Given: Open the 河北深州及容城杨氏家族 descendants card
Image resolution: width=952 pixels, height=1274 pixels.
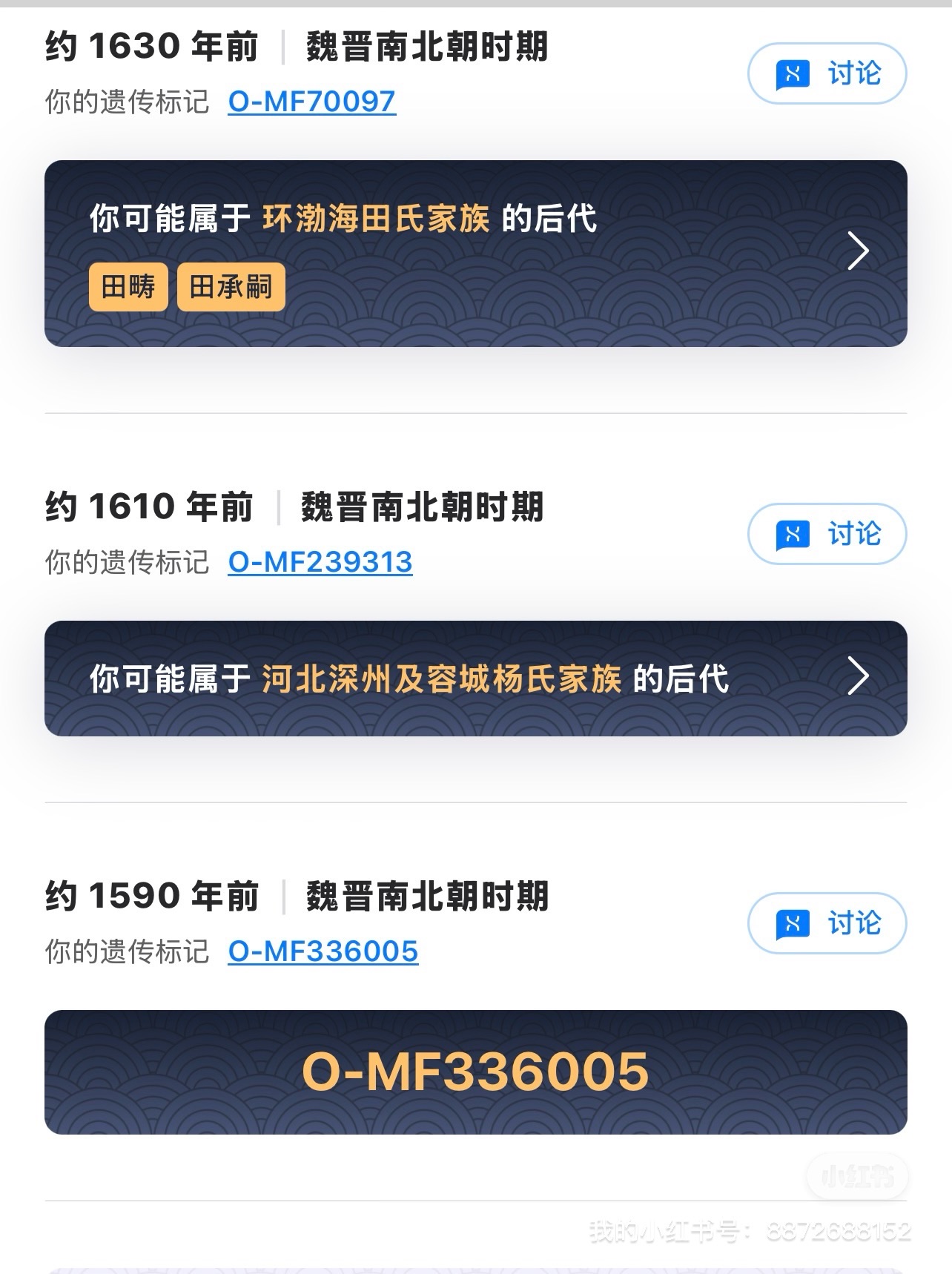Looking at the screenshot, I should click(x=475, y=678).
